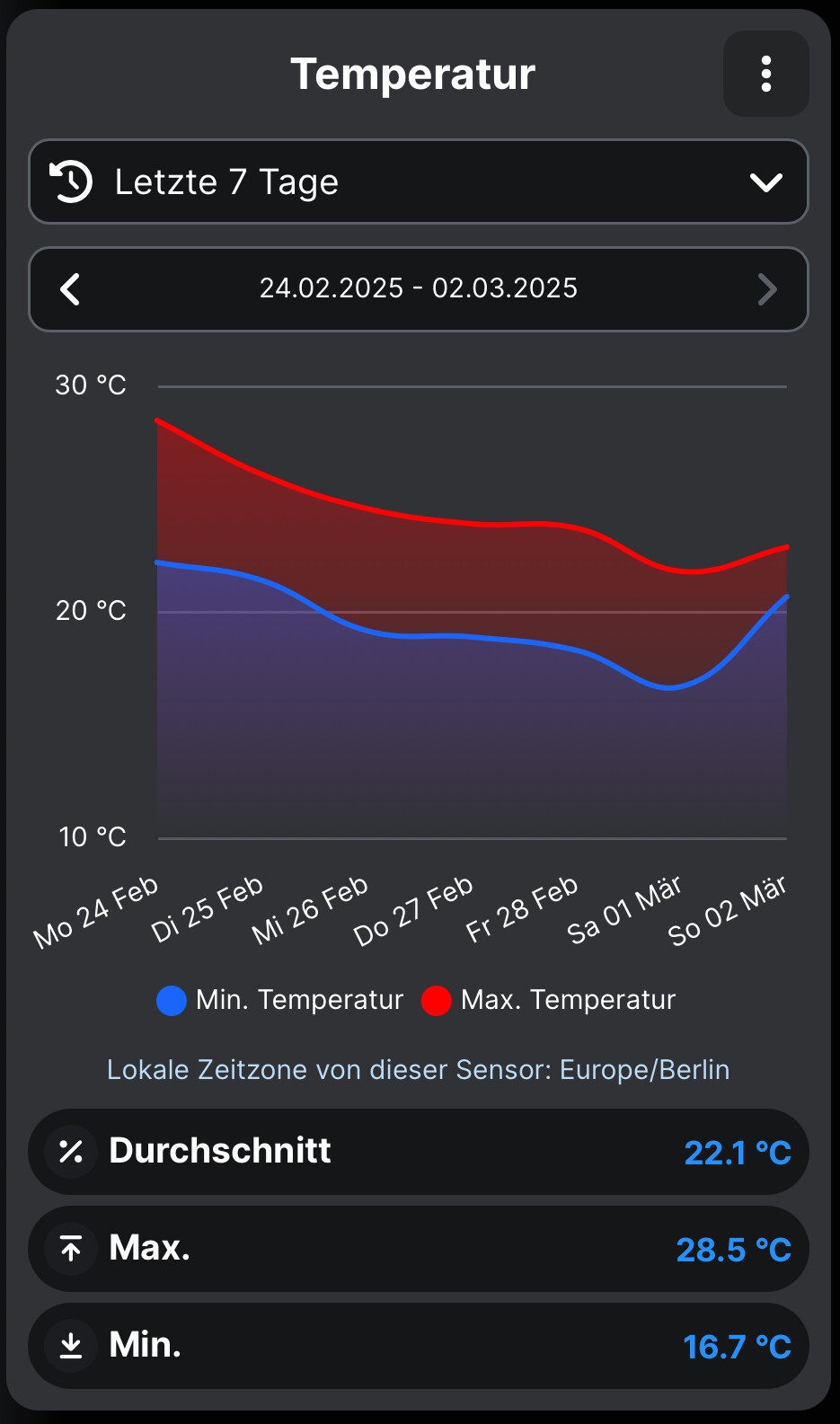Open the three-dot overflow menu
Image resolution: width=840 pixels, height=1424 pixels.
(765, 74)
